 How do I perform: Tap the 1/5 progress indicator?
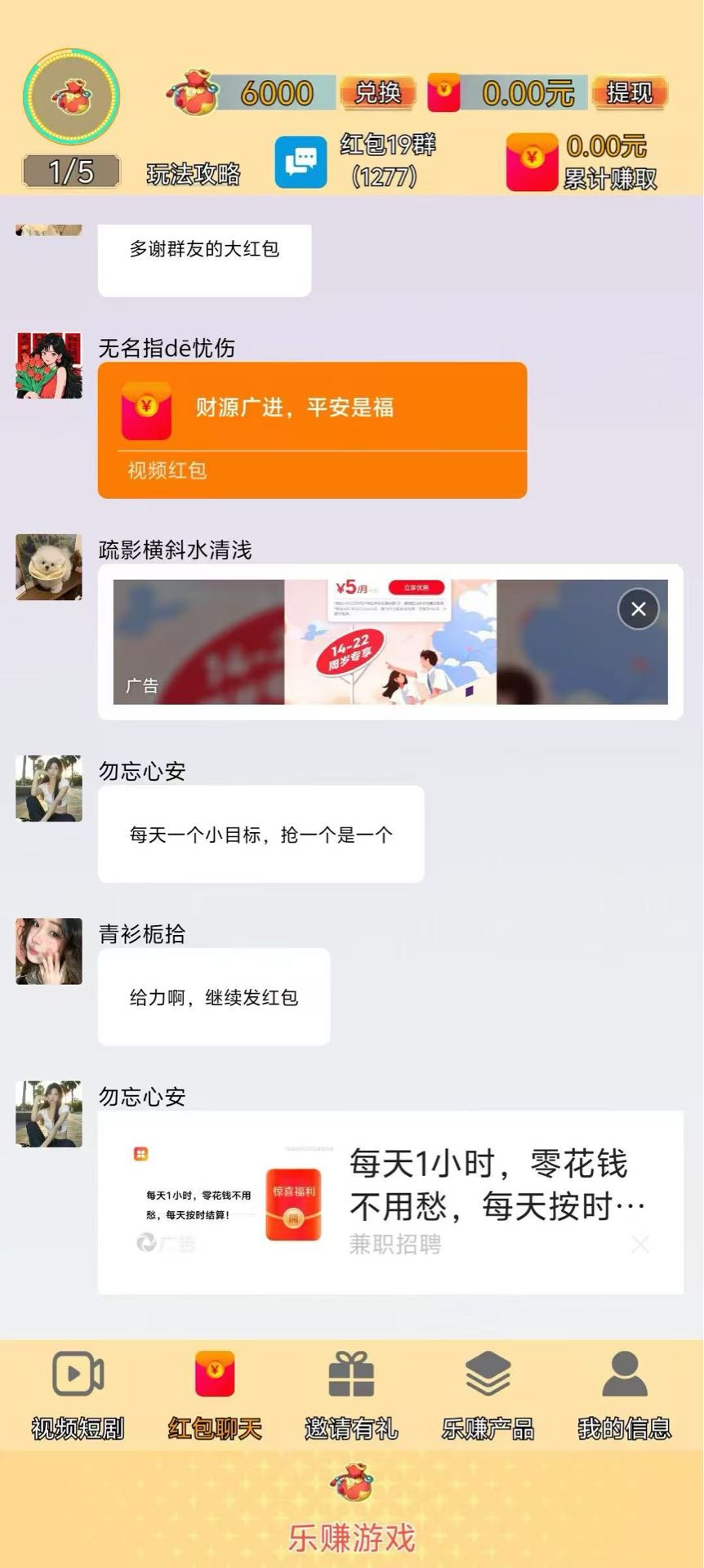(69, 171)
